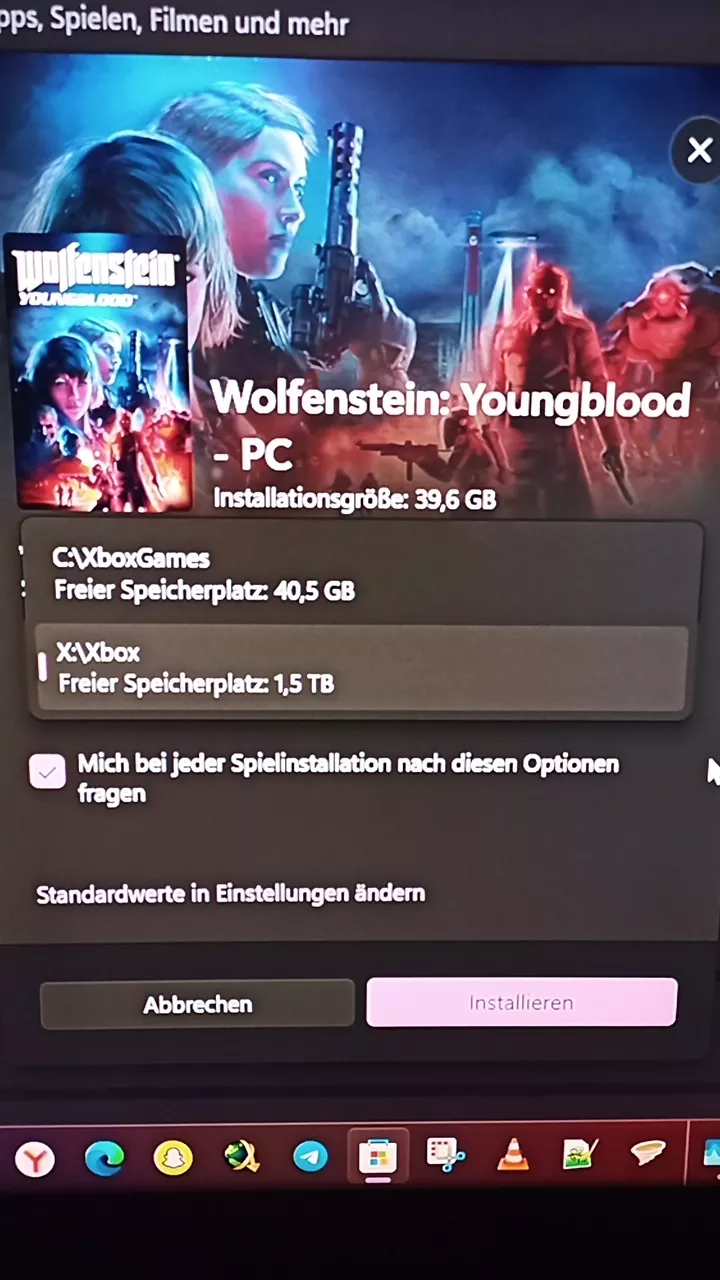Open Snapchat from the taskbar
720x1280 pixels.
tap(173, 1158)
